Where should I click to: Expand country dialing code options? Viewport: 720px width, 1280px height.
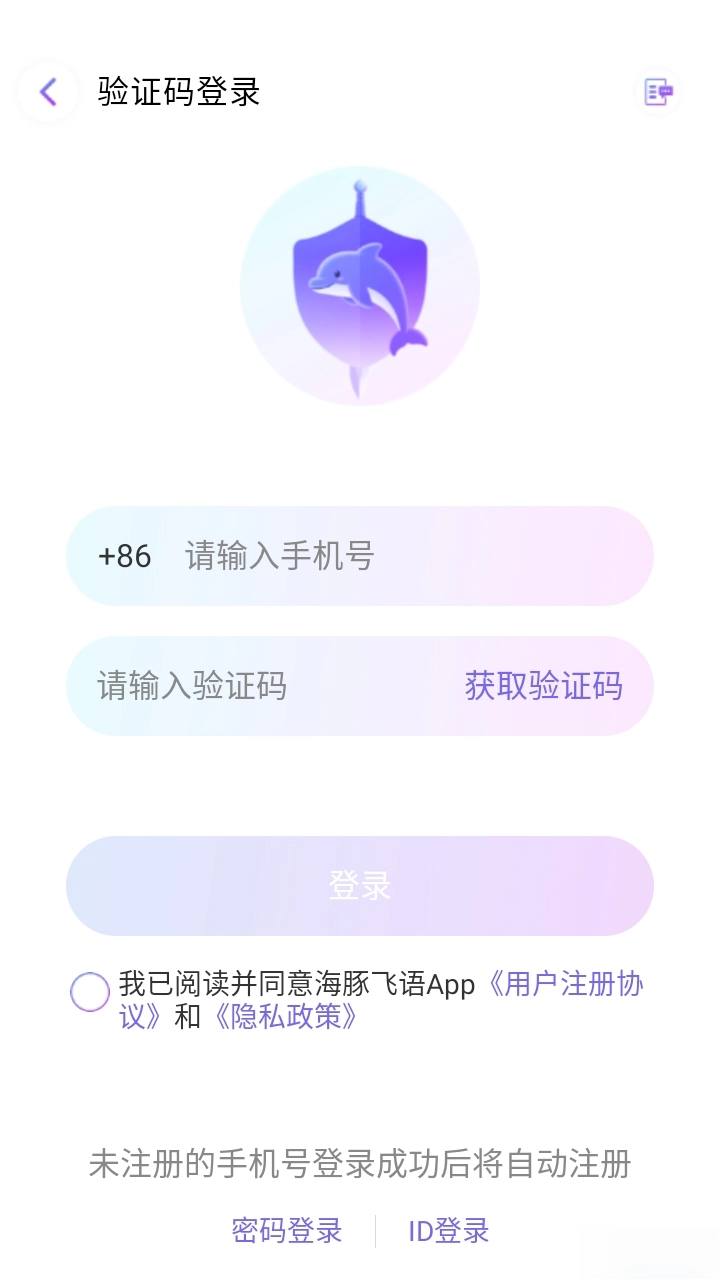[125, 556]
